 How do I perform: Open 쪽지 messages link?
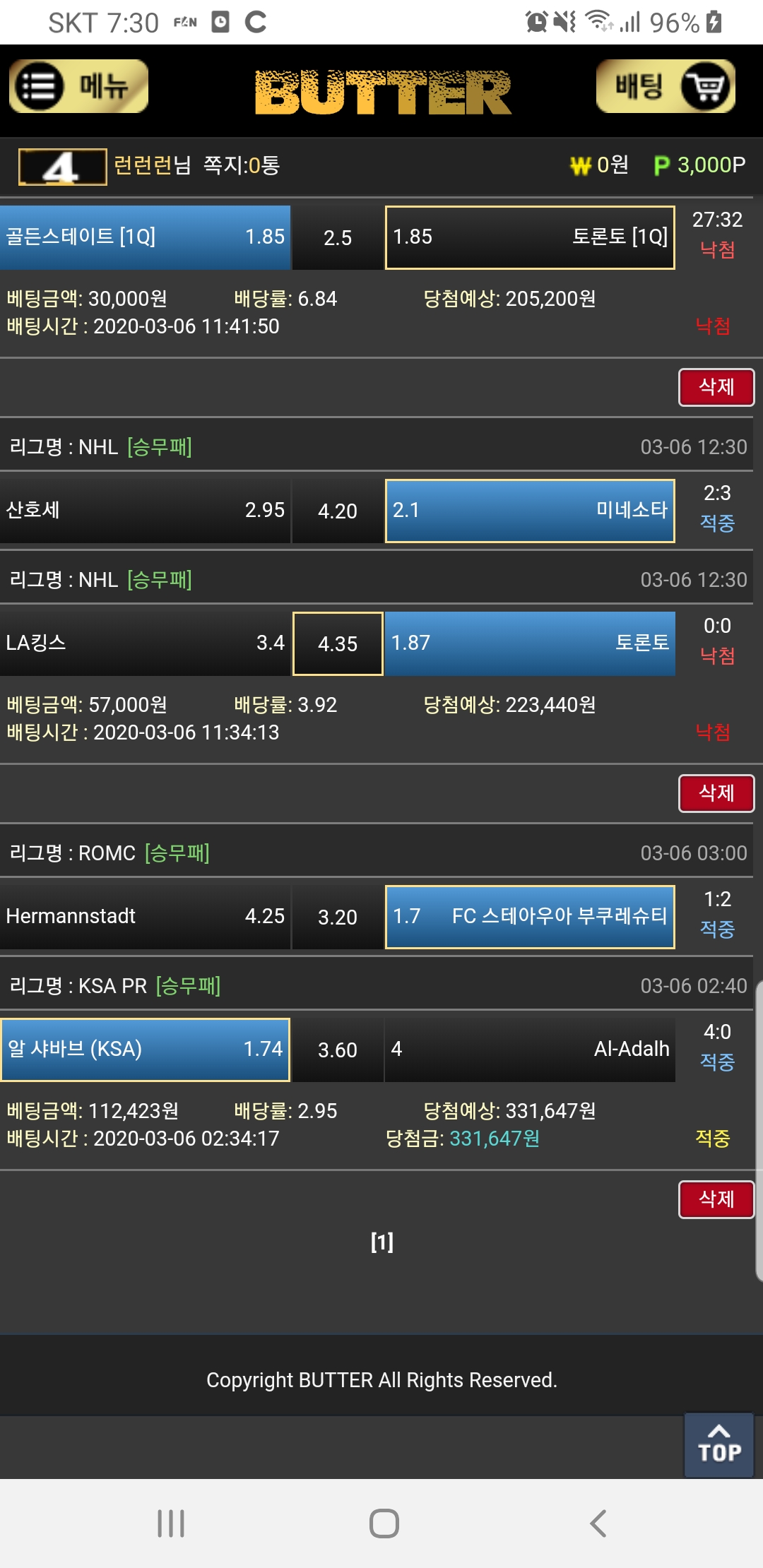(242, 165)
